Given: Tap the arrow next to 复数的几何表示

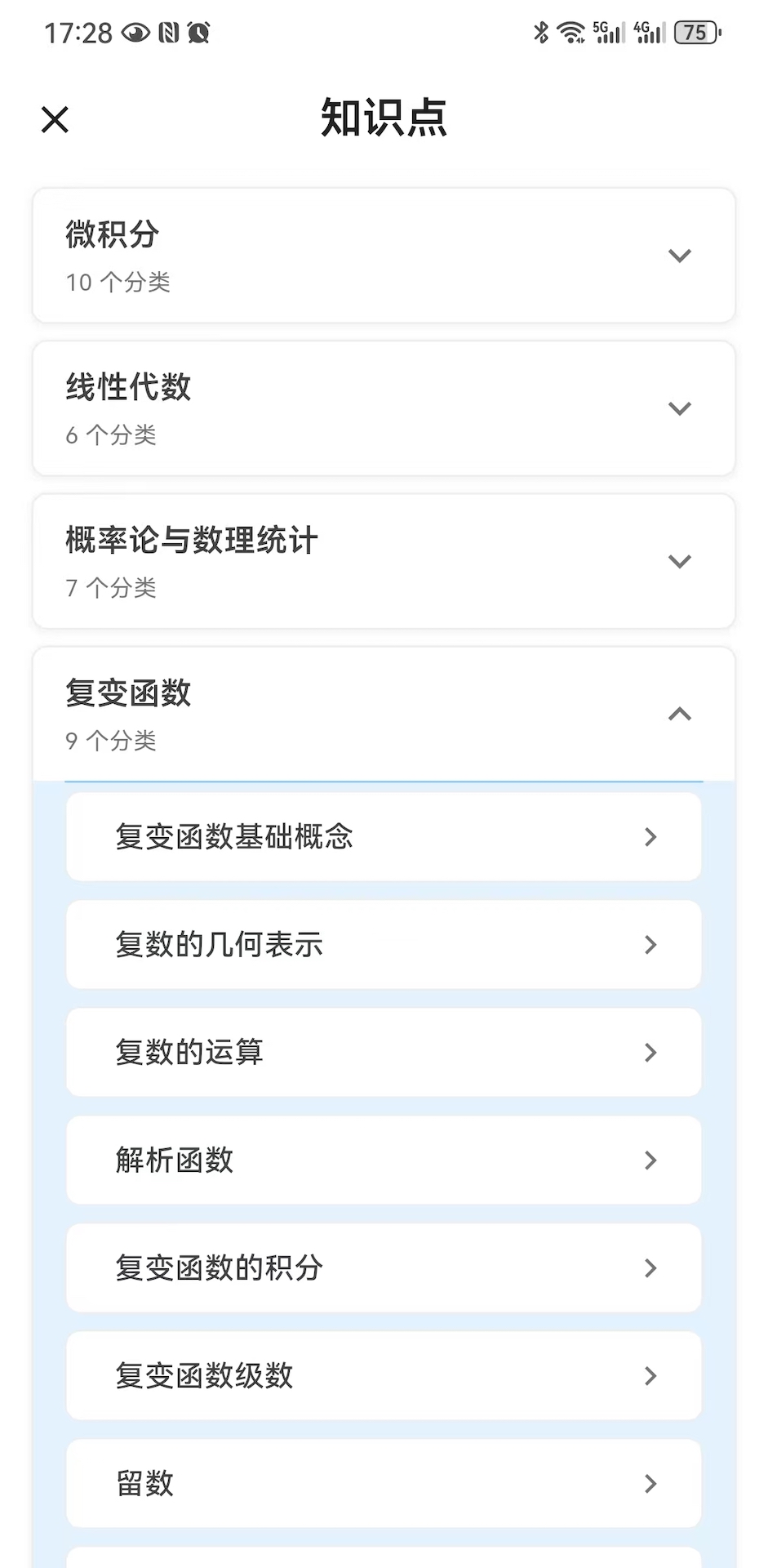Looking at the screenshot, I should click(x=650, y=945).
